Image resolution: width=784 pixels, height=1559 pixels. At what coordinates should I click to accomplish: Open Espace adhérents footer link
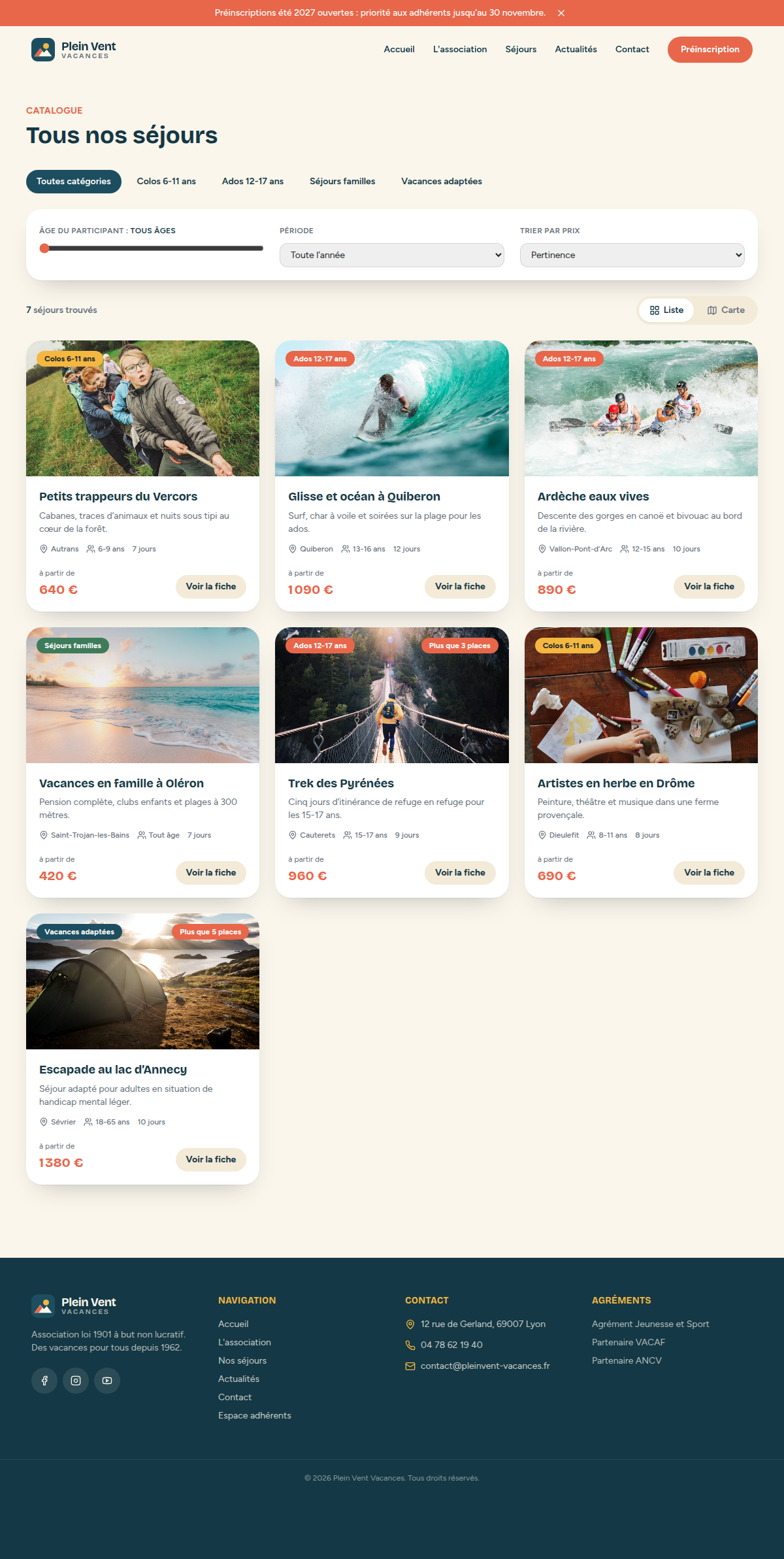coord(255,1415)
